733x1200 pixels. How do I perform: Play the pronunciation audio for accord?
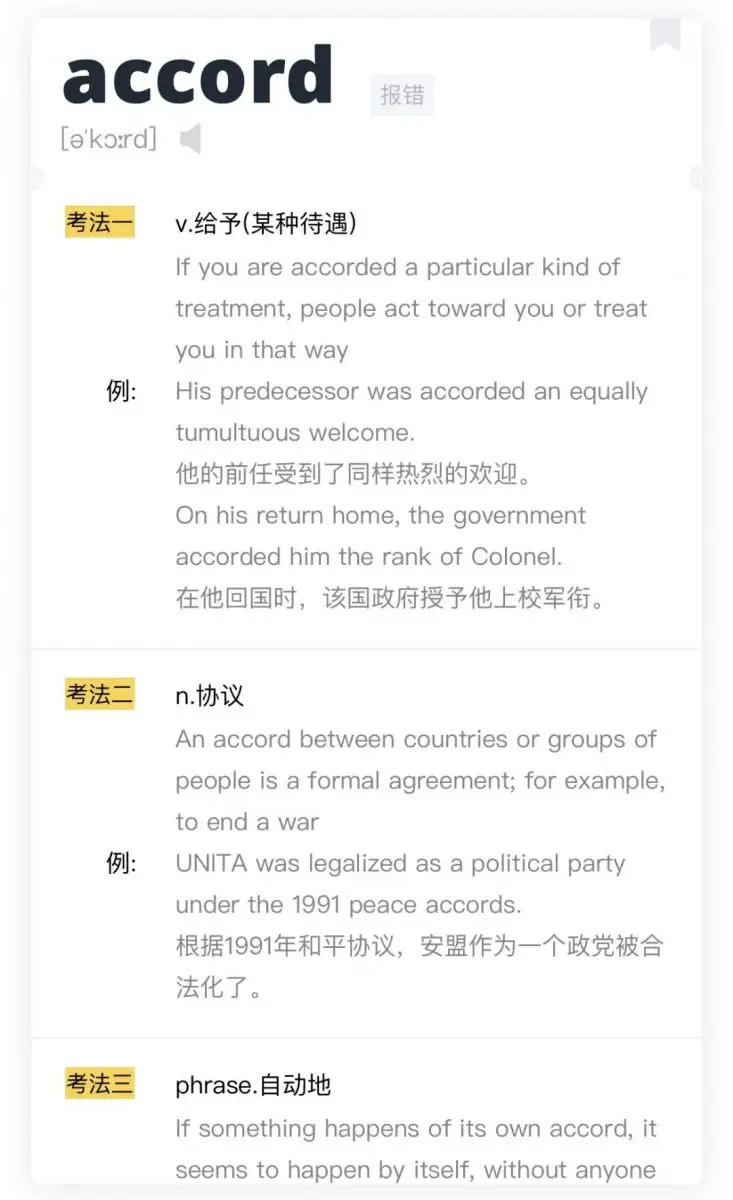point(190,139)
